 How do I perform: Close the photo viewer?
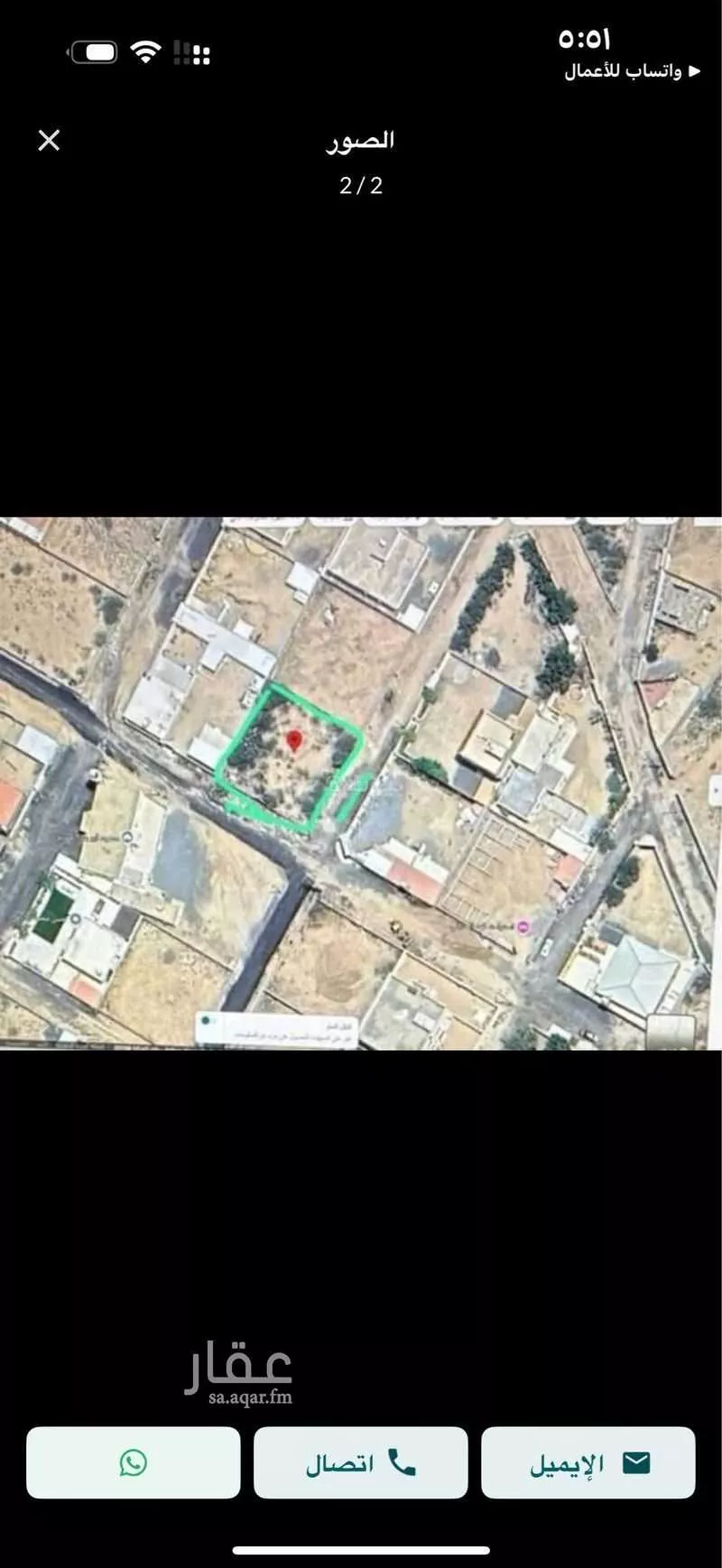click(49, 140)
